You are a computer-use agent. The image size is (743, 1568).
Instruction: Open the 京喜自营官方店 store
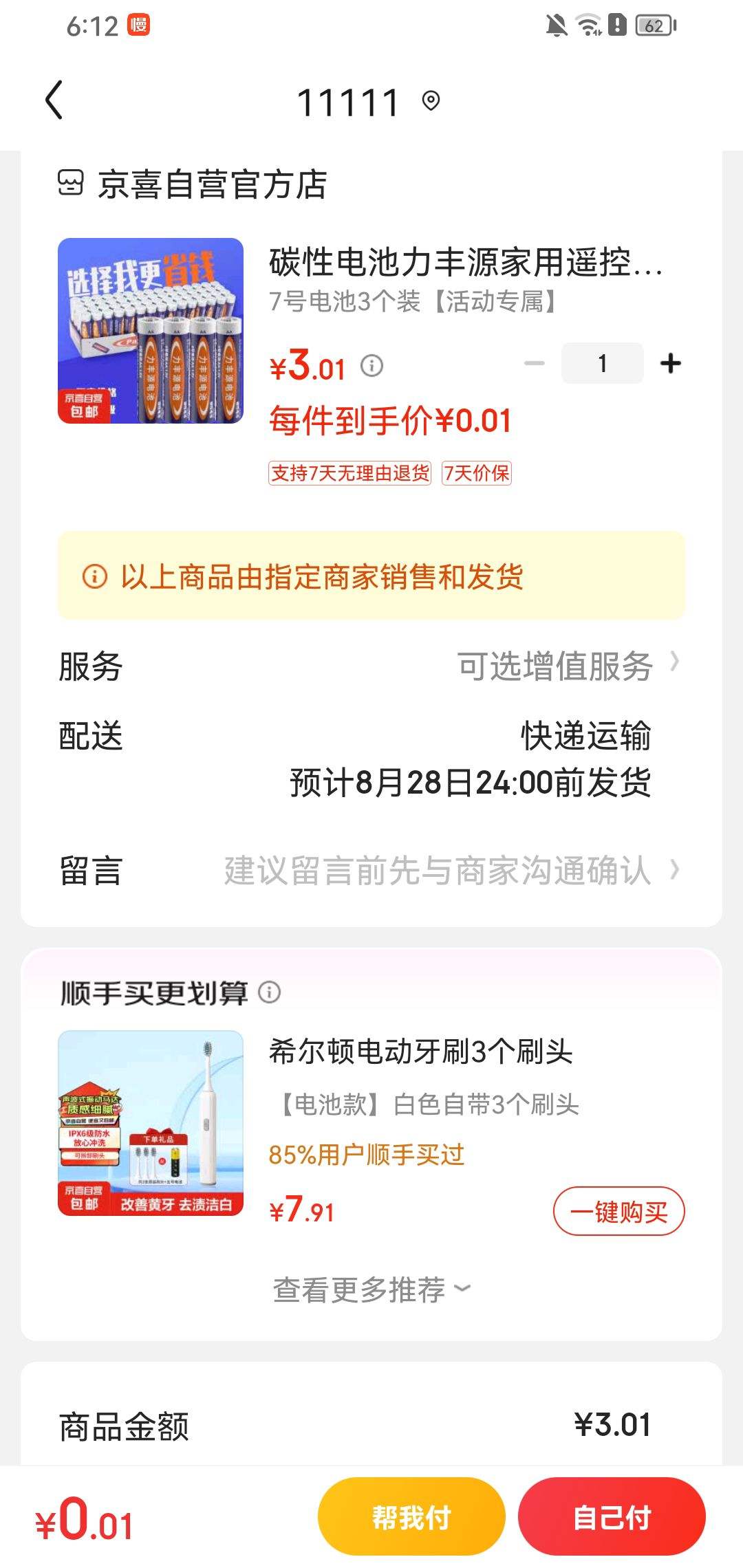tap(193, 184)
